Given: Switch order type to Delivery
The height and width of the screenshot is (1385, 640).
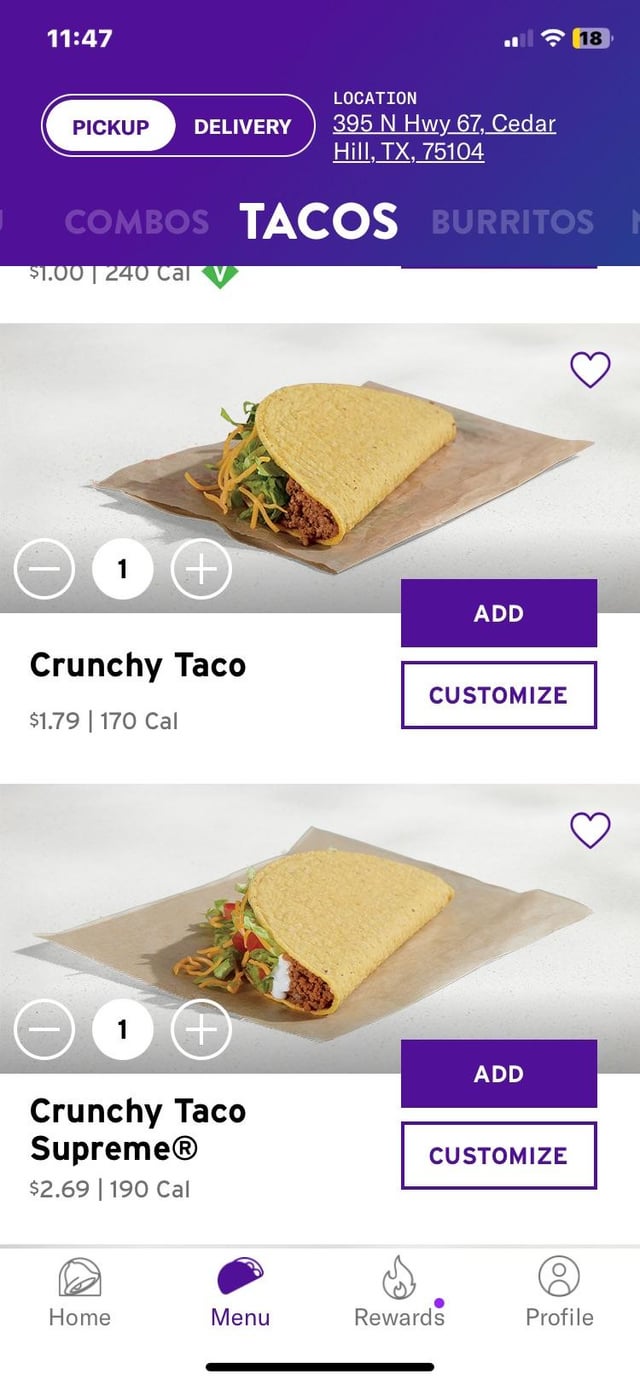Looking at the screenshot, I should pyautogui.click(x=242, y=127).
